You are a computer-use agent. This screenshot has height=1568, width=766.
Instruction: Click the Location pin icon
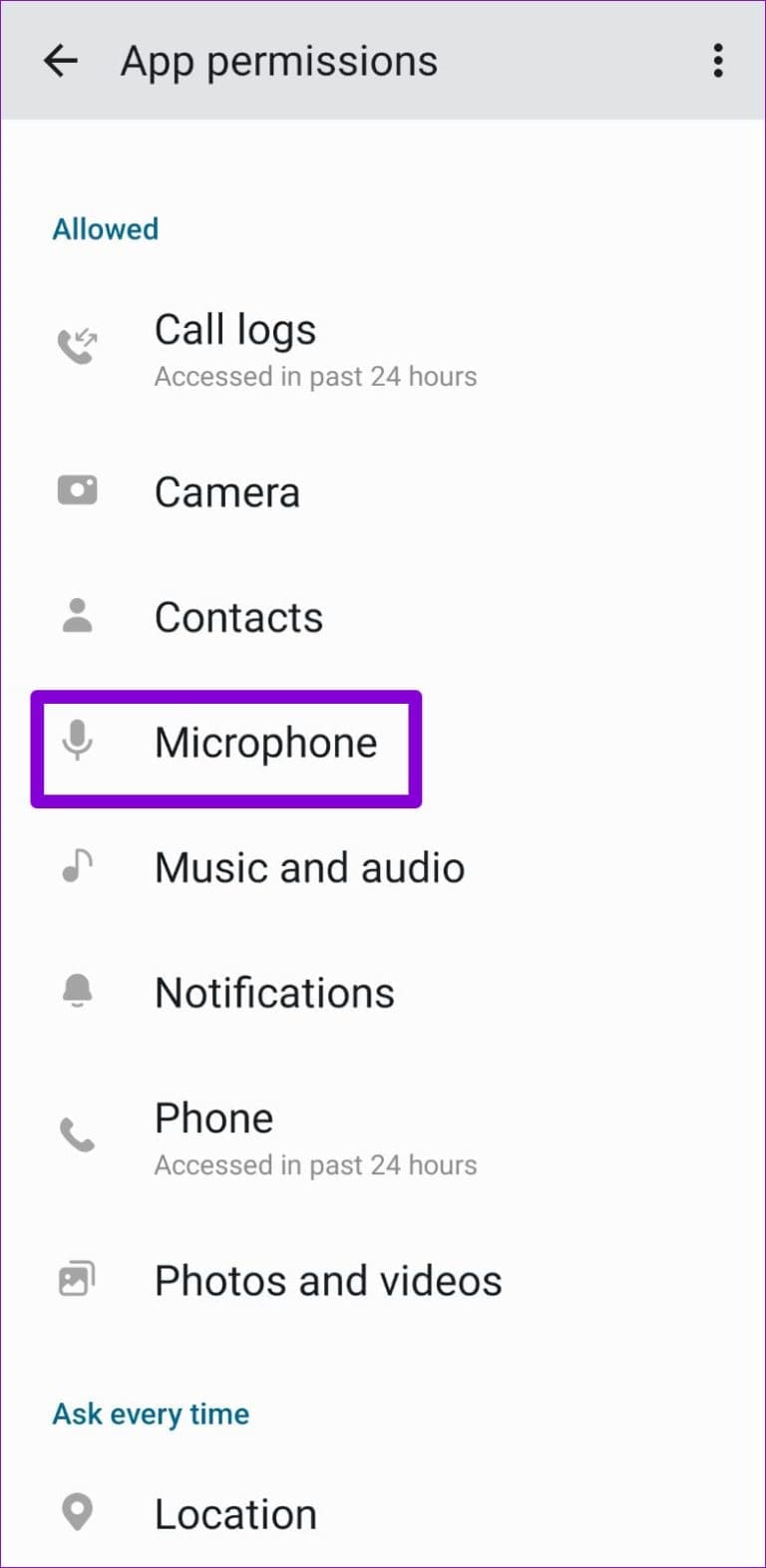coord(78,1512)
